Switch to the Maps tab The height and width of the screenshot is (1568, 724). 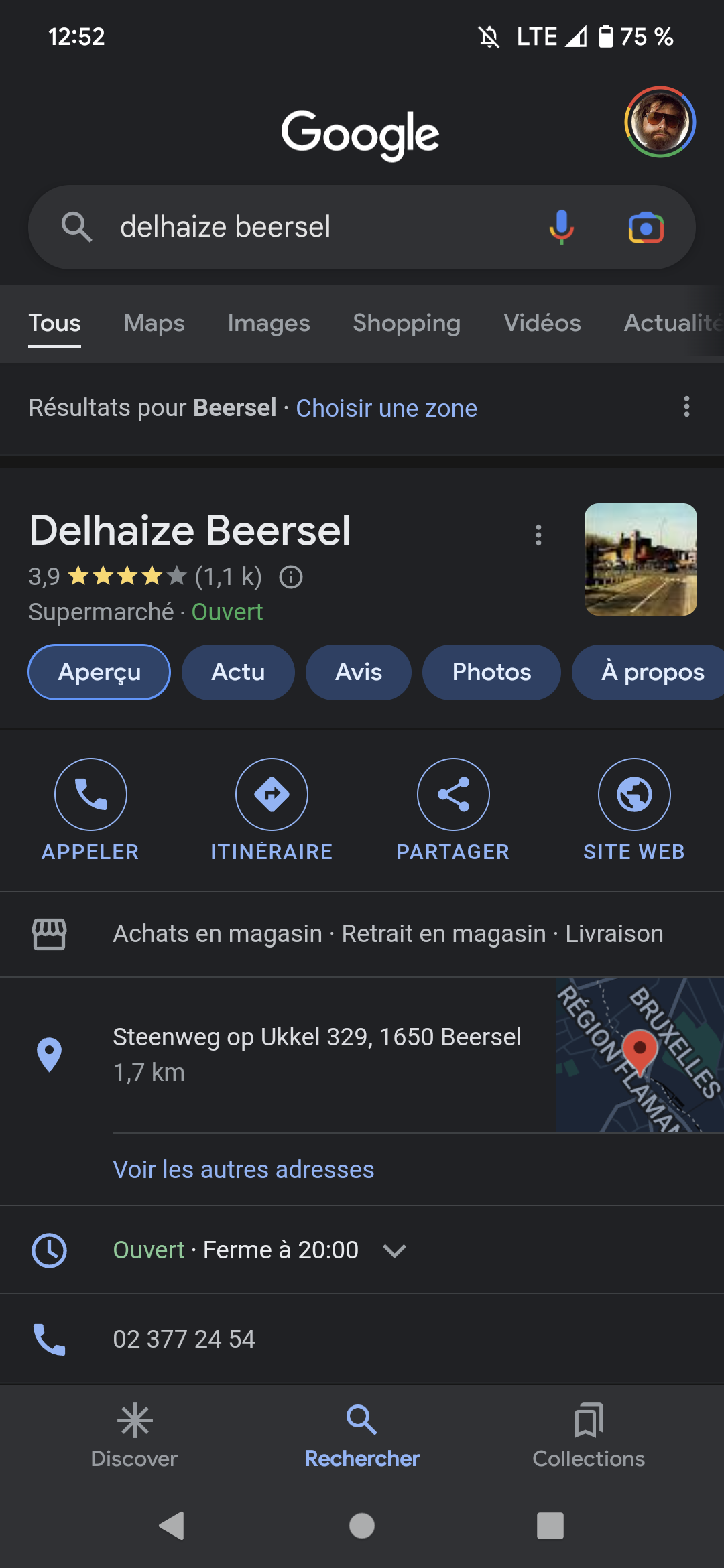click(x=154, y=323)
